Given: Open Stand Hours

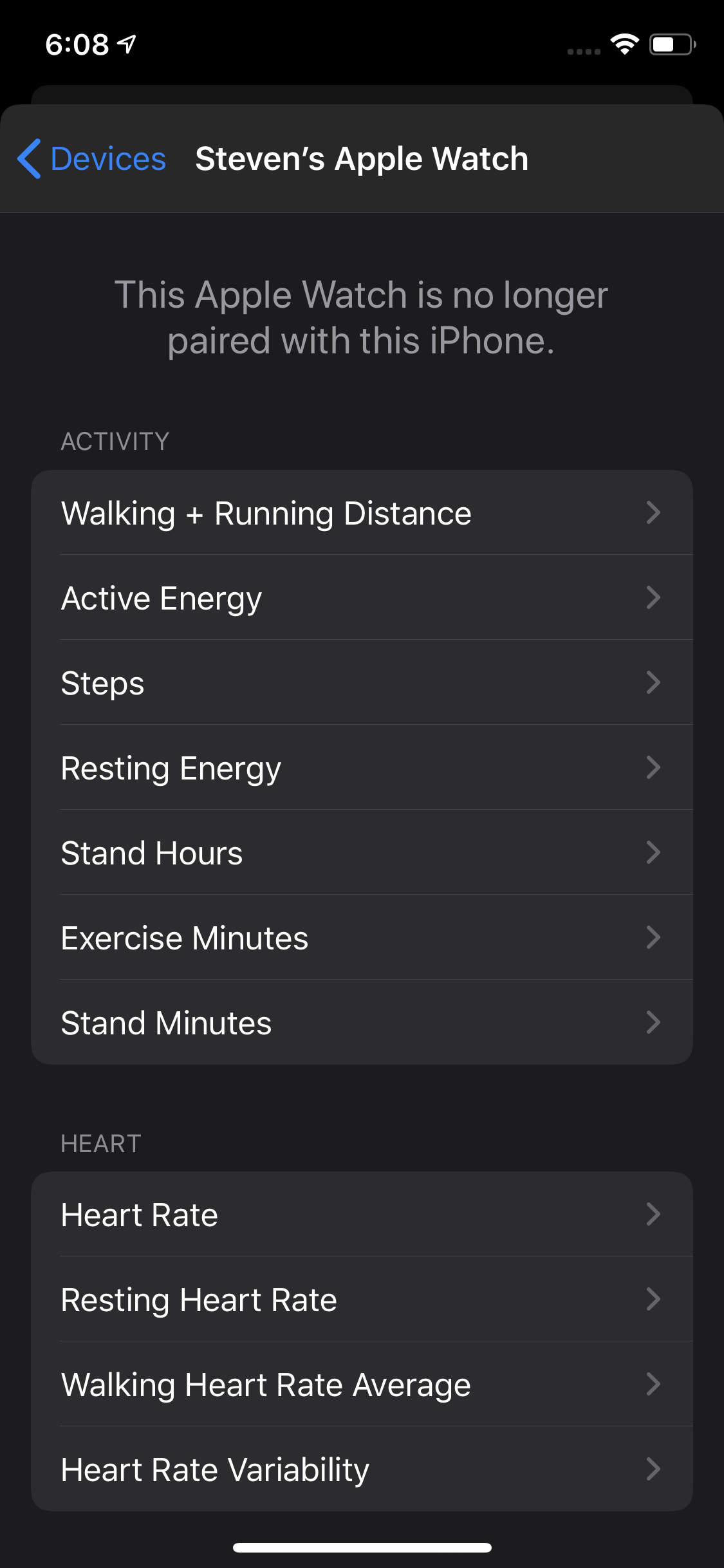Looking at the screenshot, I should click(362, 853).
